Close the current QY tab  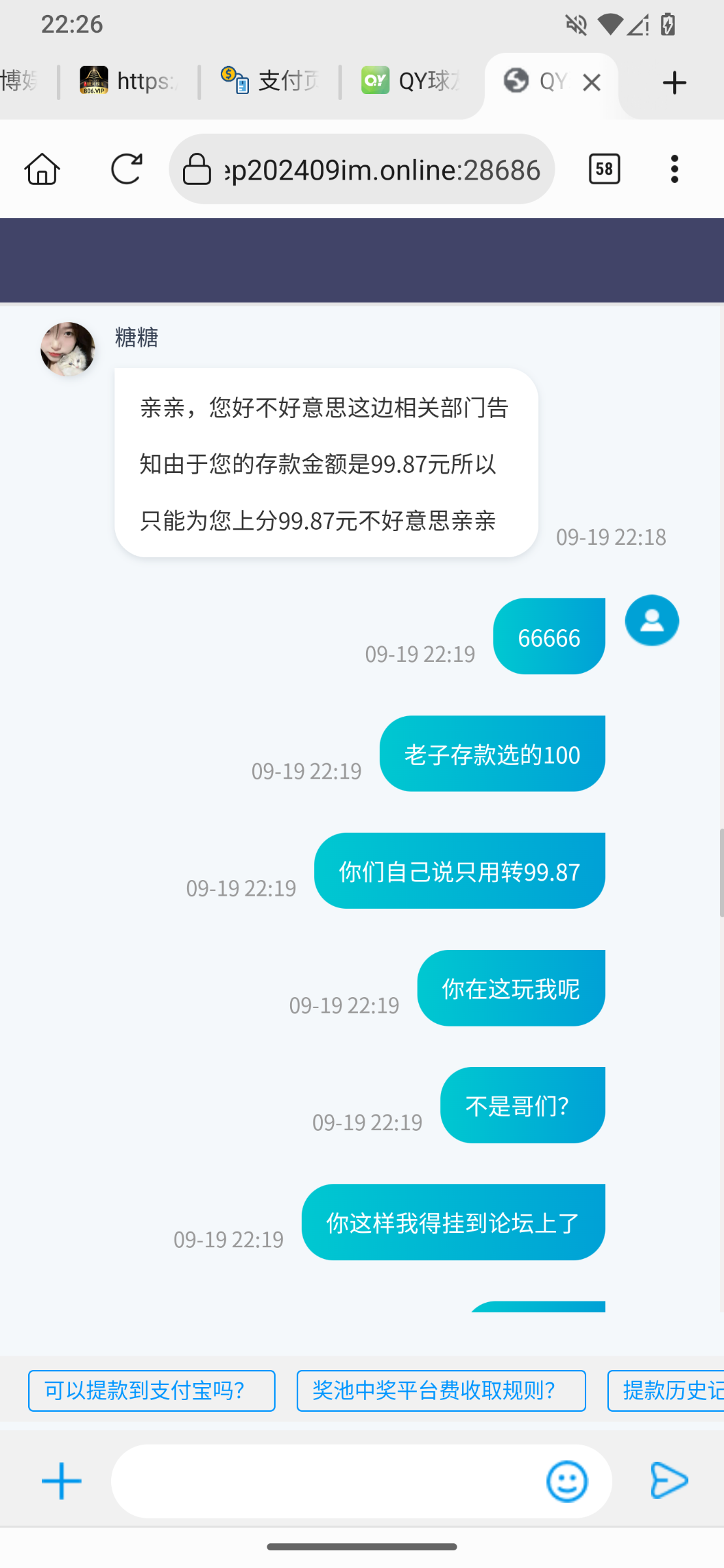click(x=591, y=82)
